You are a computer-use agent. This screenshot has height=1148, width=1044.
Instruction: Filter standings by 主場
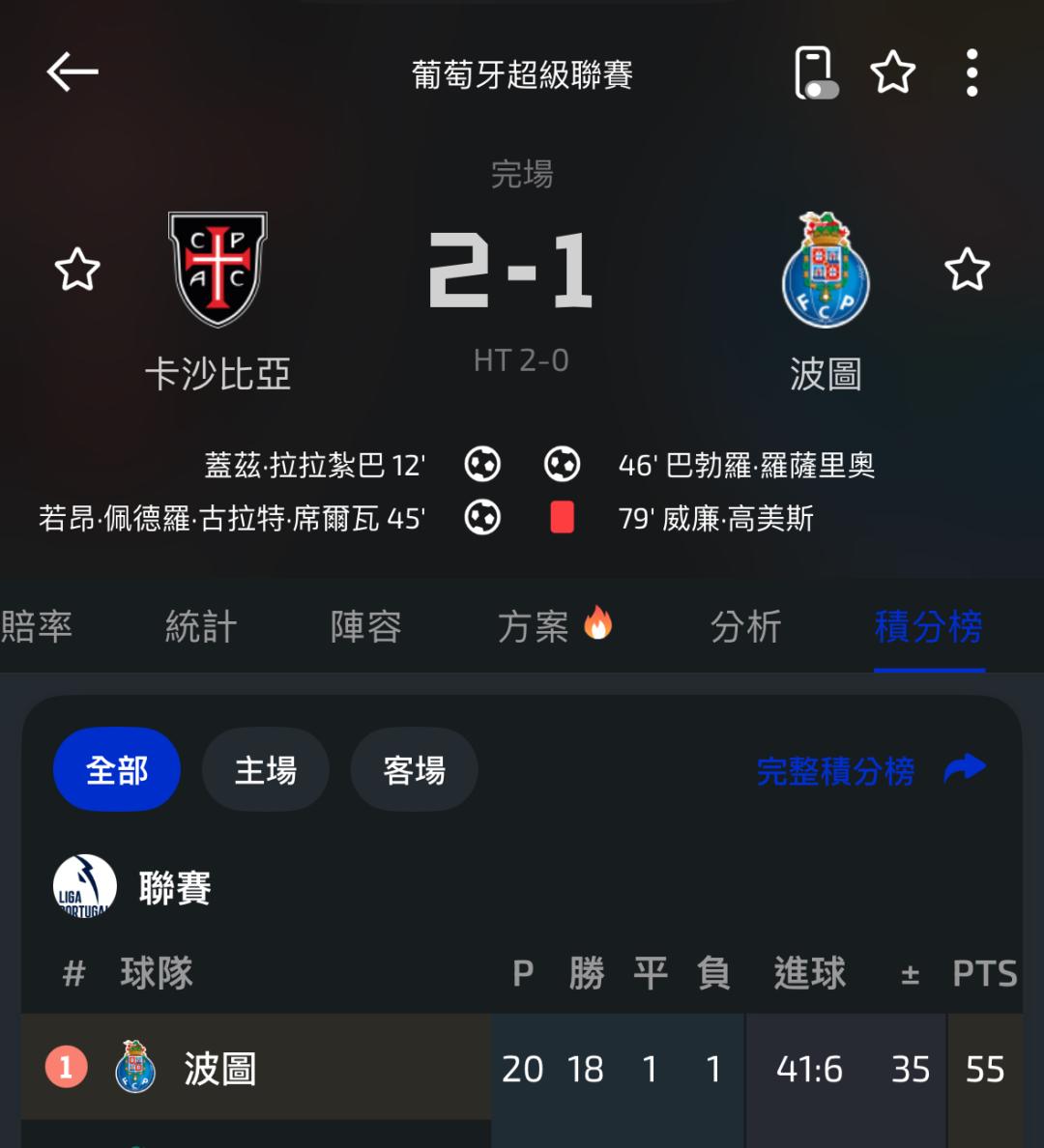tap(265, 769)
